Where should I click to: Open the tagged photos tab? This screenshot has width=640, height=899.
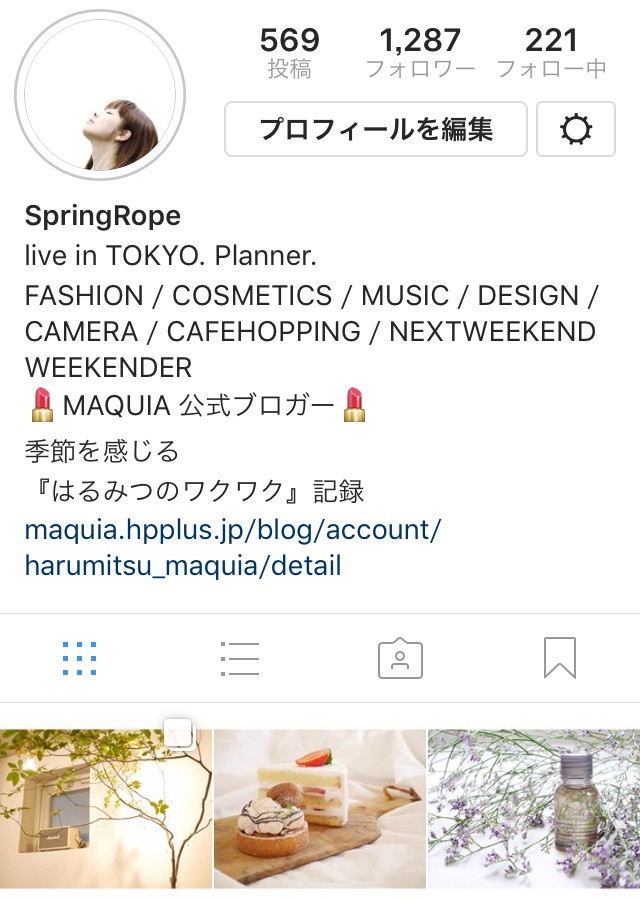[x=400, y=658]
